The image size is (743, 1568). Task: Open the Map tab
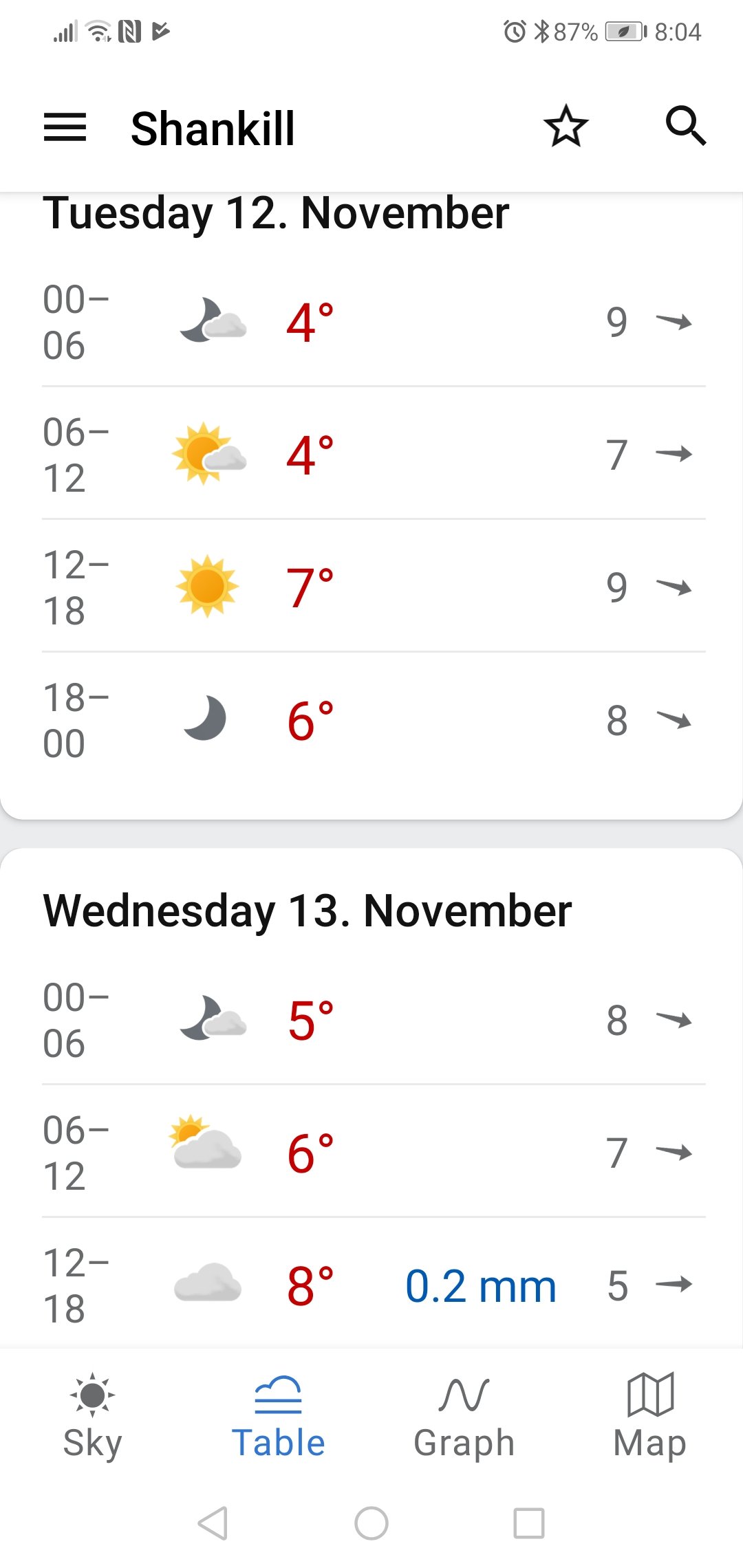(x=649, y=1417)
